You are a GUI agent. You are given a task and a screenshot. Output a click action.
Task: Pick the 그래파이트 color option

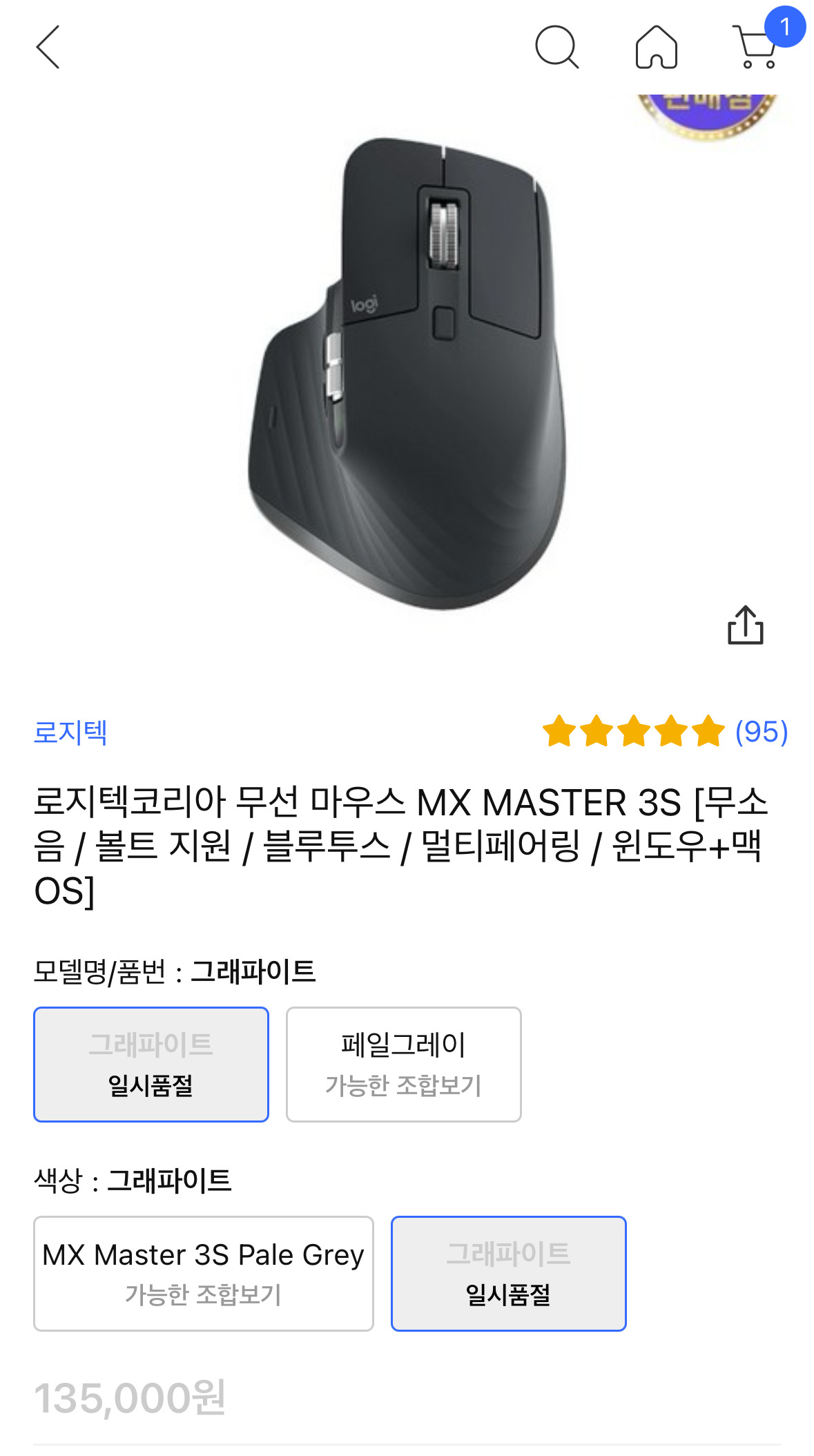click(x=508, y=1273)
